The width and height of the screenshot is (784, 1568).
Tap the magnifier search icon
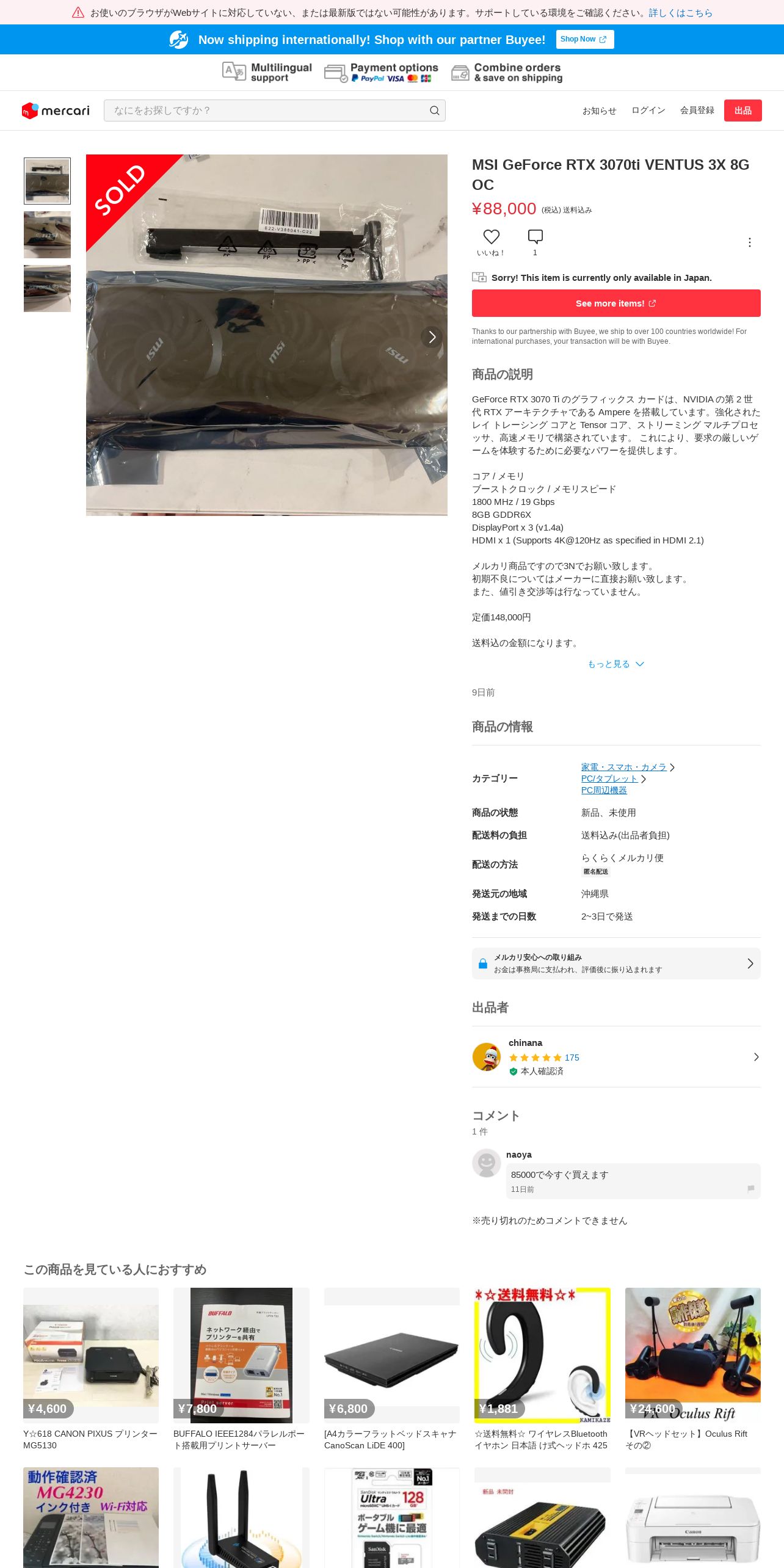click(434, 111)
